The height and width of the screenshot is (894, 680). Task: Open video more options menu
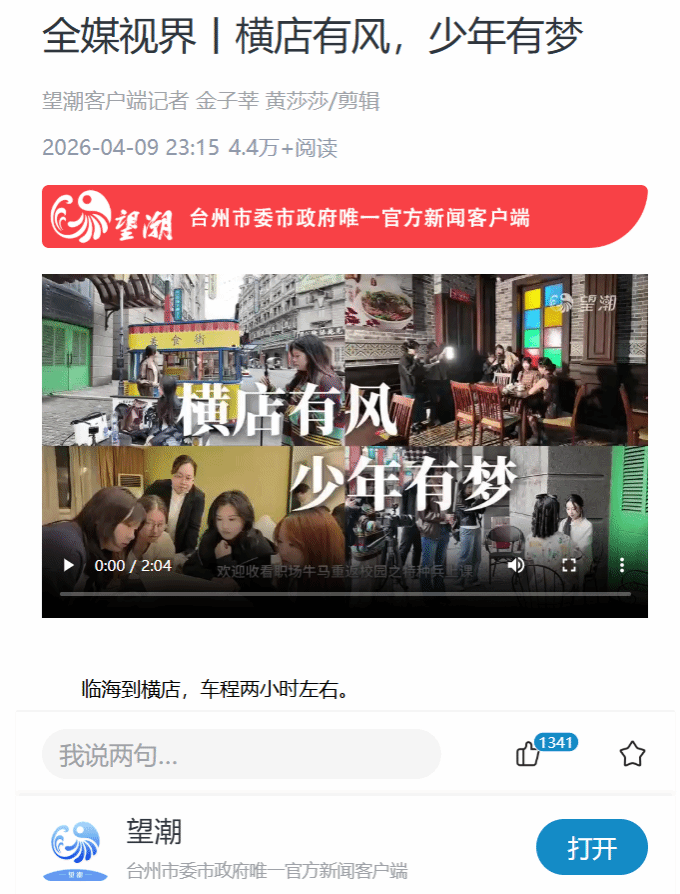pyautogui.click(x=622, y=565)
